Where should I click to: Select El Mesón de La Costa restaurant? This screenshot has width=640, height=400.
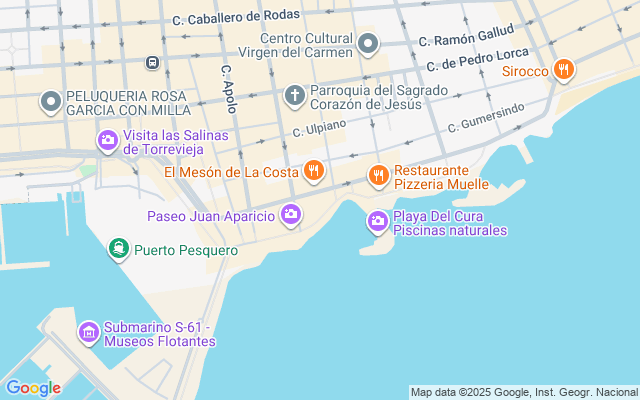313,172
